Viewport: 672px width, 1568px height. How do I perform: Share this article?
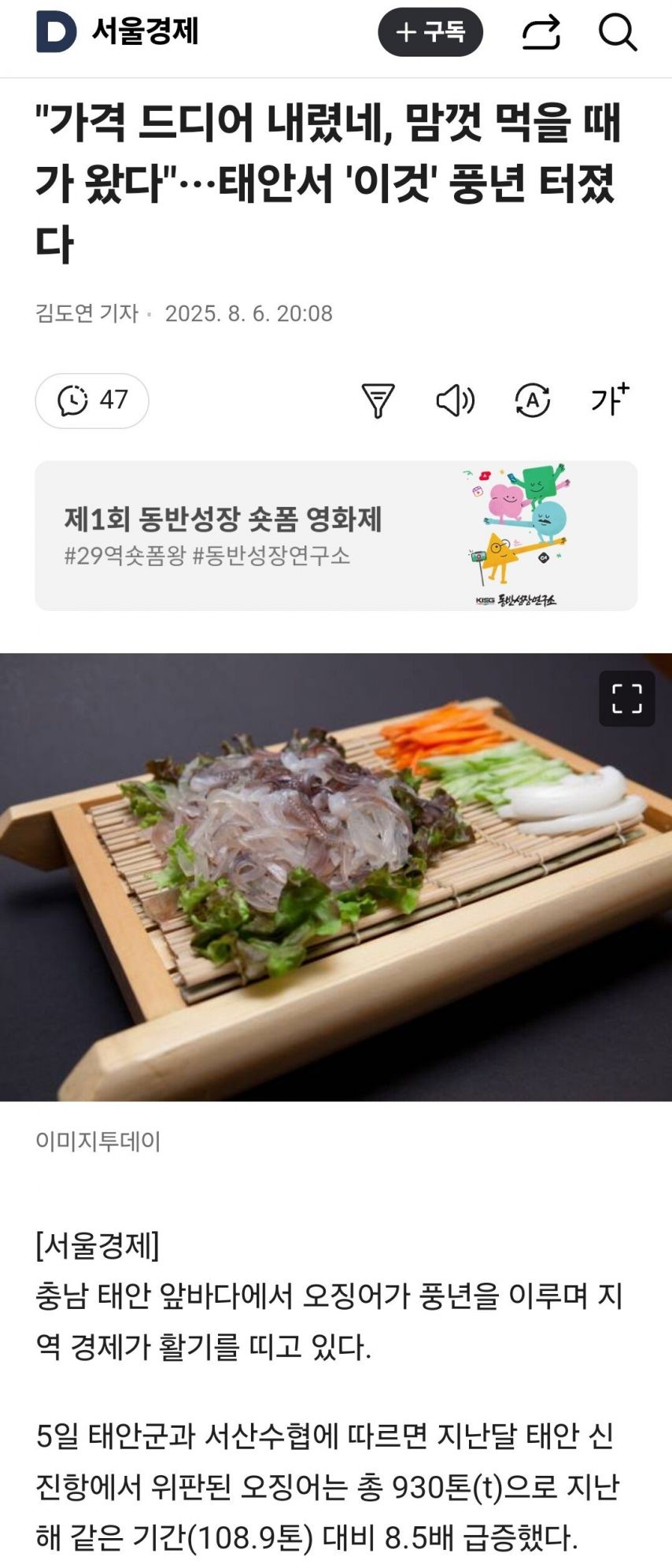[541, 33]
